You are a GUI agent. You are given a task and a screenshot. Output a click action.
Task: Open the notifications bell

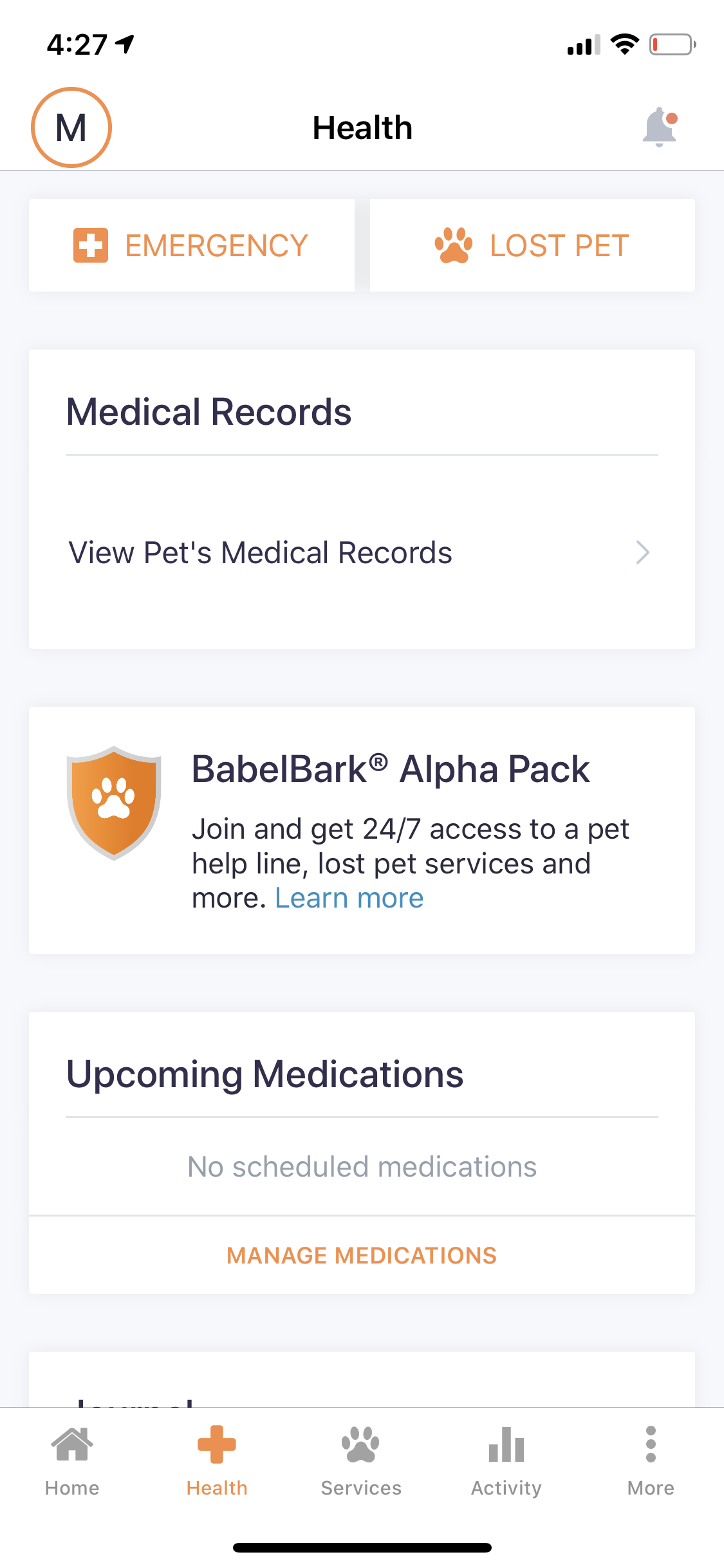point(660,127)
